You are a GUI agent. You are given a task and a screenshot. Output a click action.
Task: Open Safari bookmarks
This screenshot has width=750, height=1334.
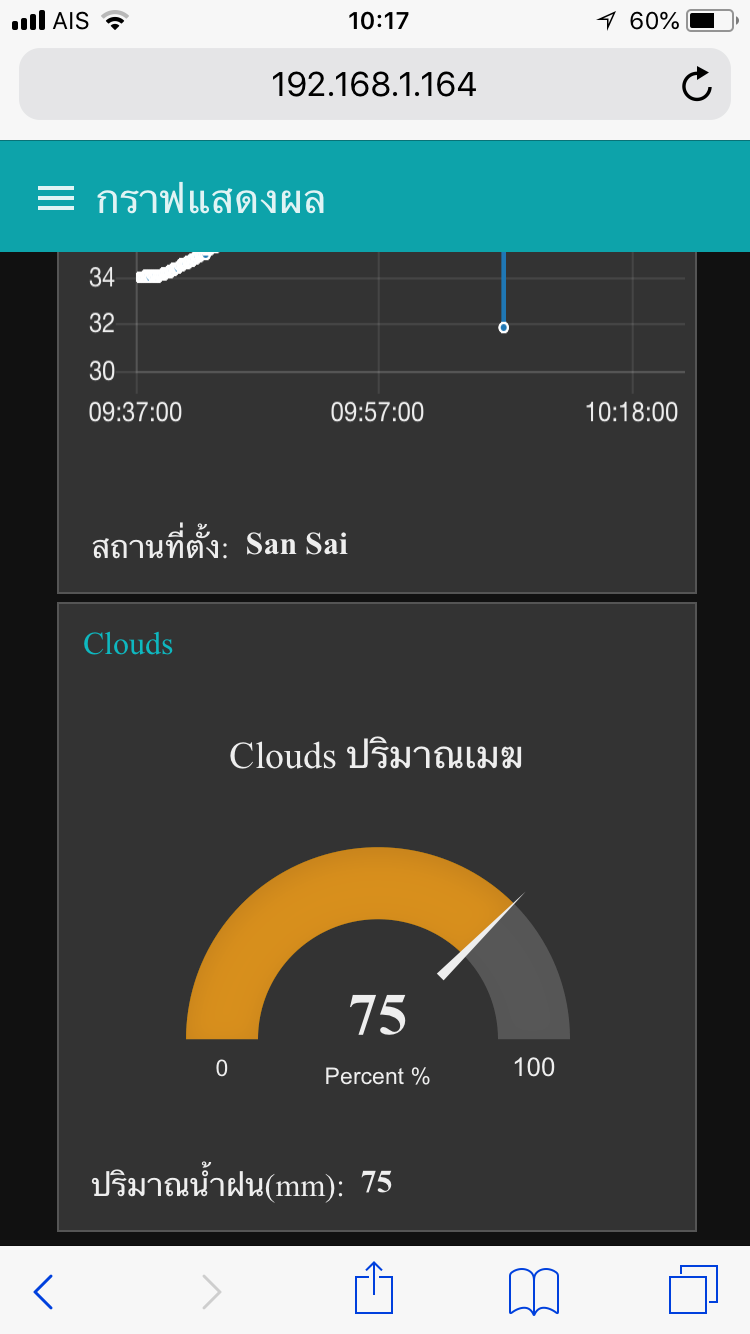click(x=534, y=1291)
